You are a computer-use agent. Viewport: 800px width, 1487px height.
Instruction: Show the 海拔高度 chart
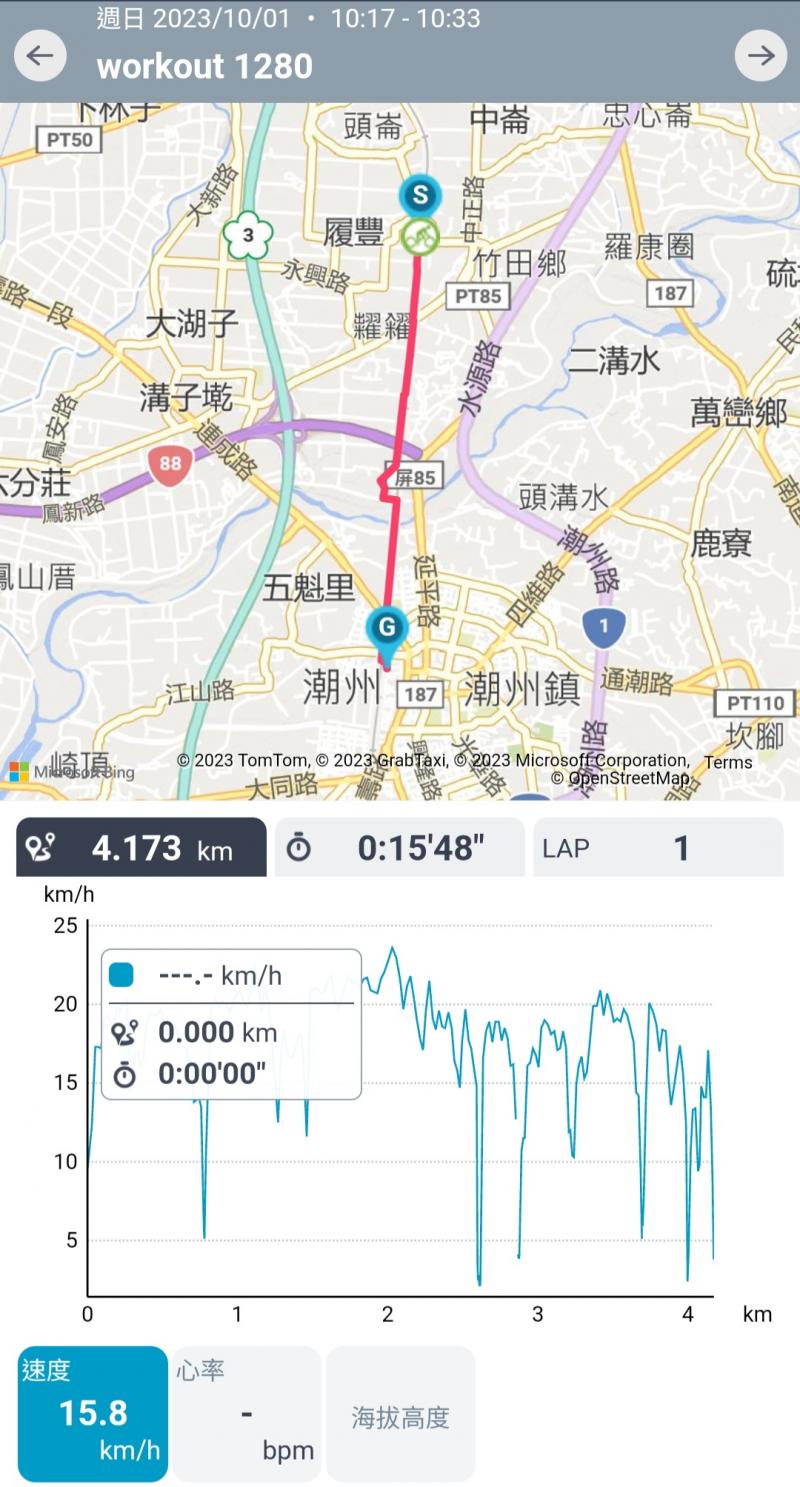tap(400, 1415)
